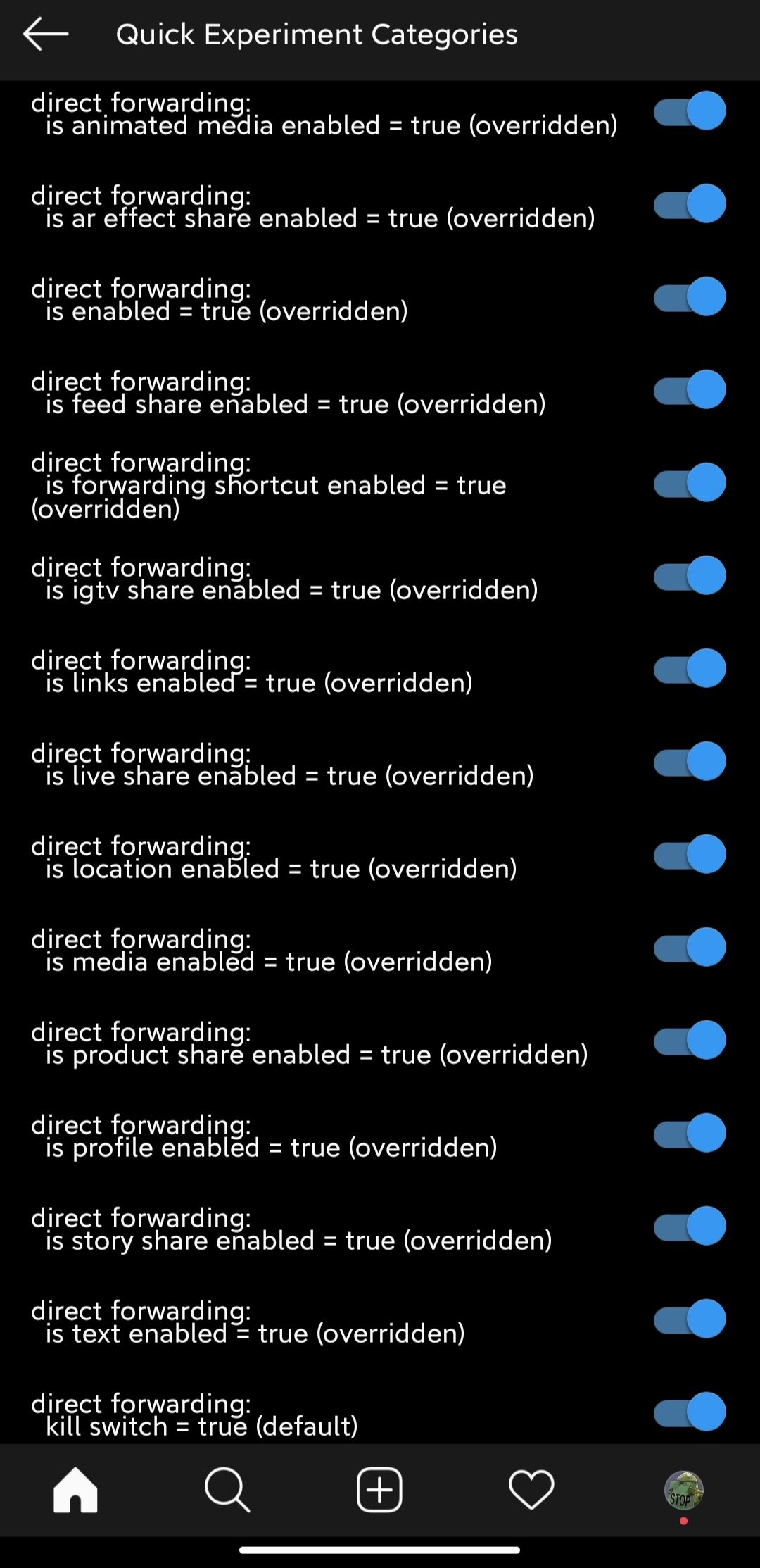Screen dimensions: 760x1568
Task: Toggle the kill switch setting
Action: point(689,1412)
